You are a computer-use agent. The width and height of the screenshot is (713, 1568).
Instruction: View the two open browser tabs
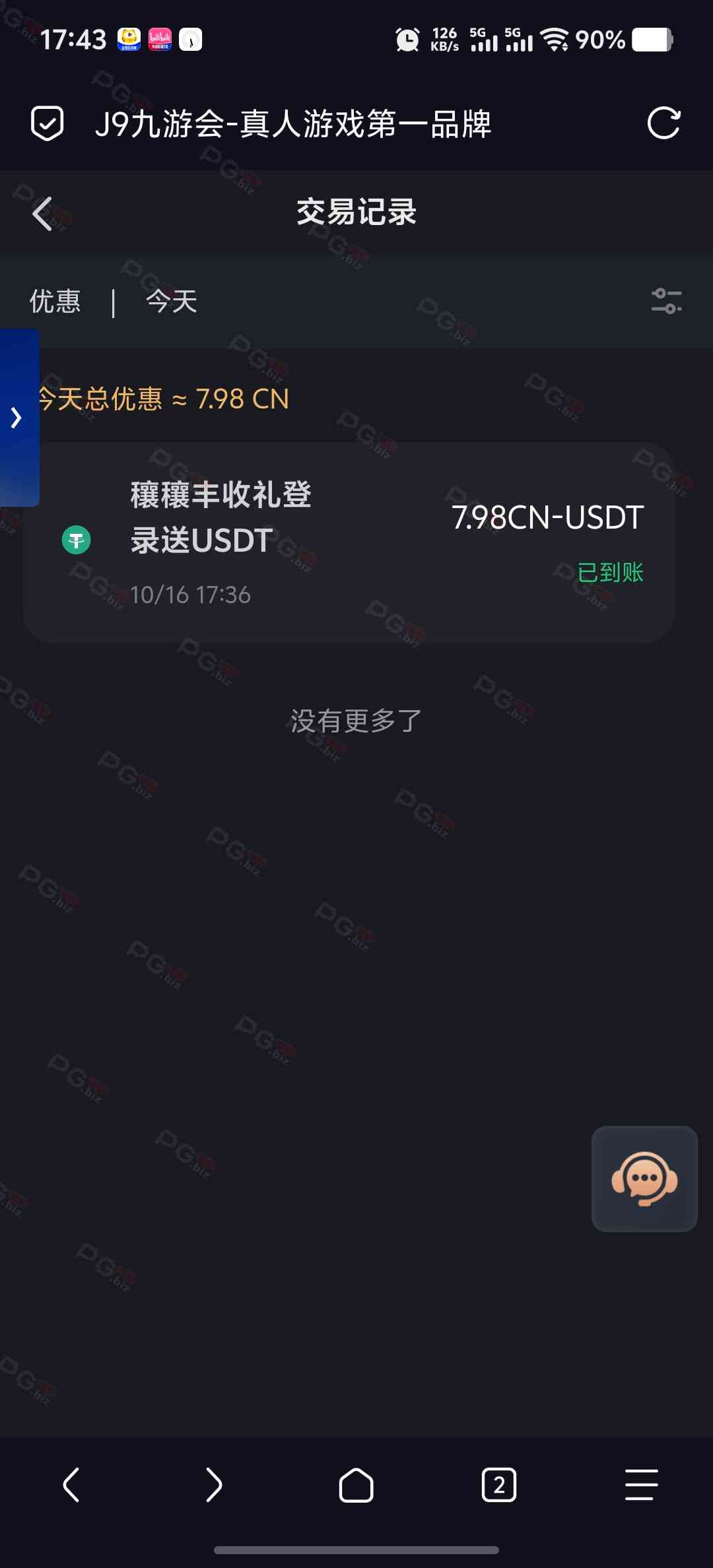[x=499, y=1485]
